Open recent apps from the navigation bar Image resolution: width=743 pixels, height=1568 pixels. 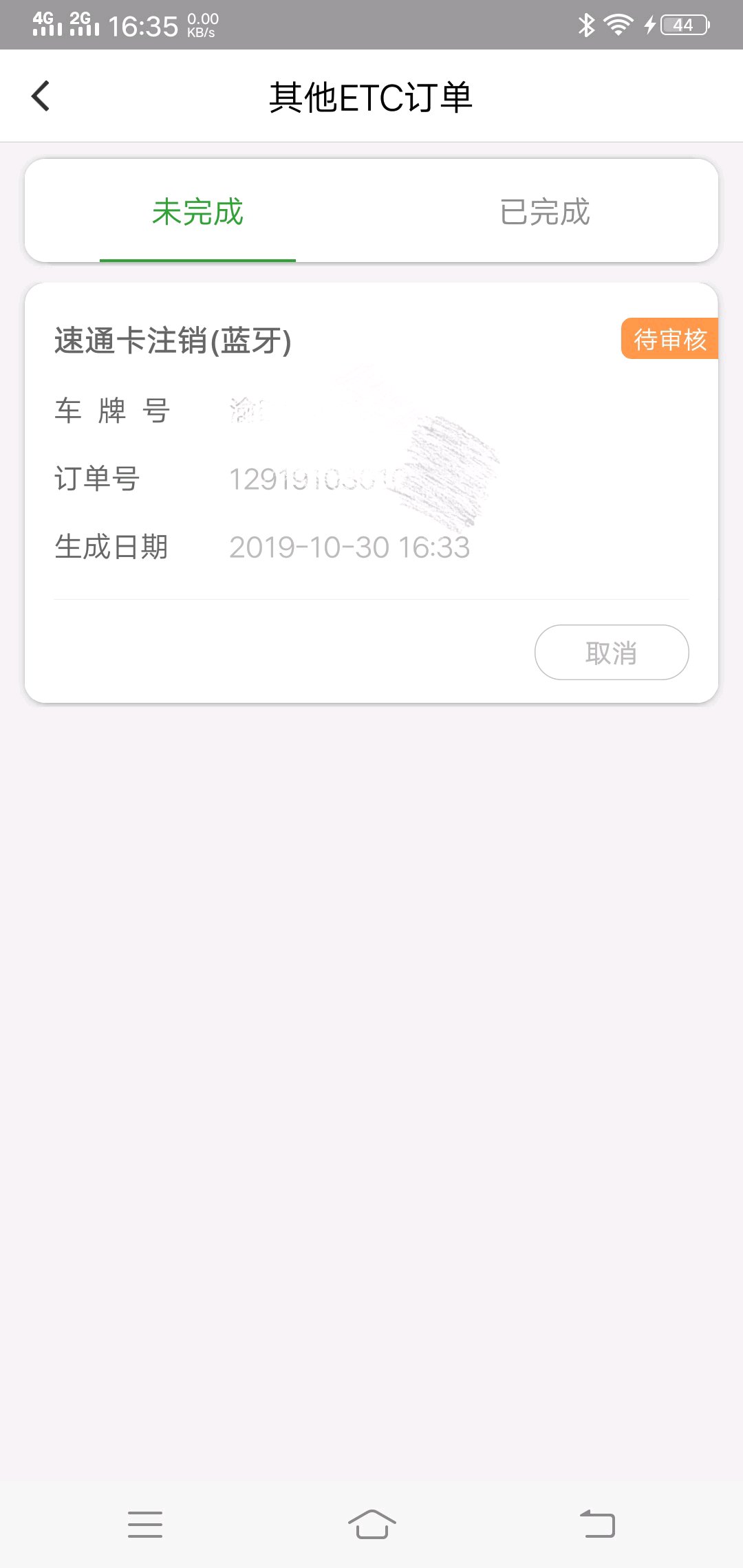pos(145,1524)
